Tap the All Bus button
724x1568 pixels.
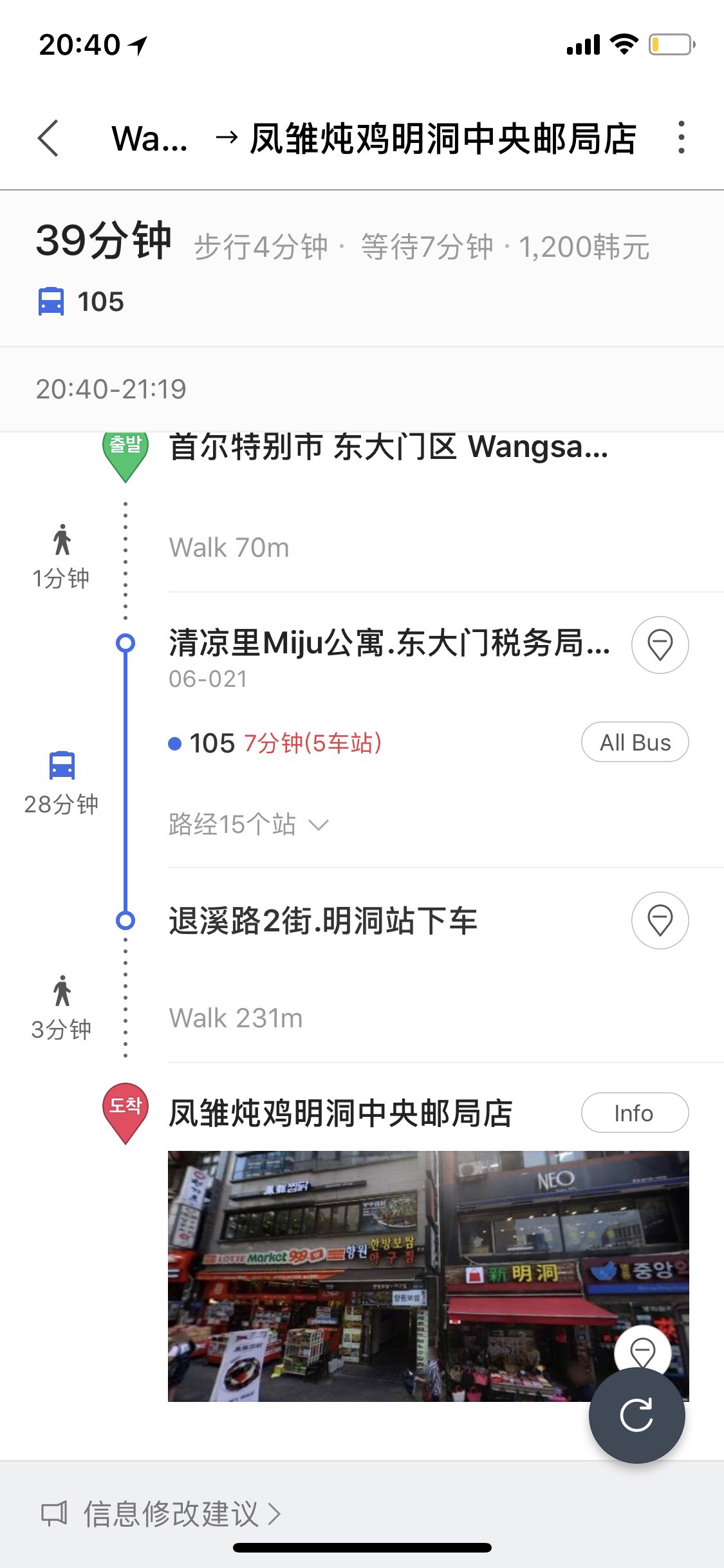pyautogui.click(x=635, y=742)
